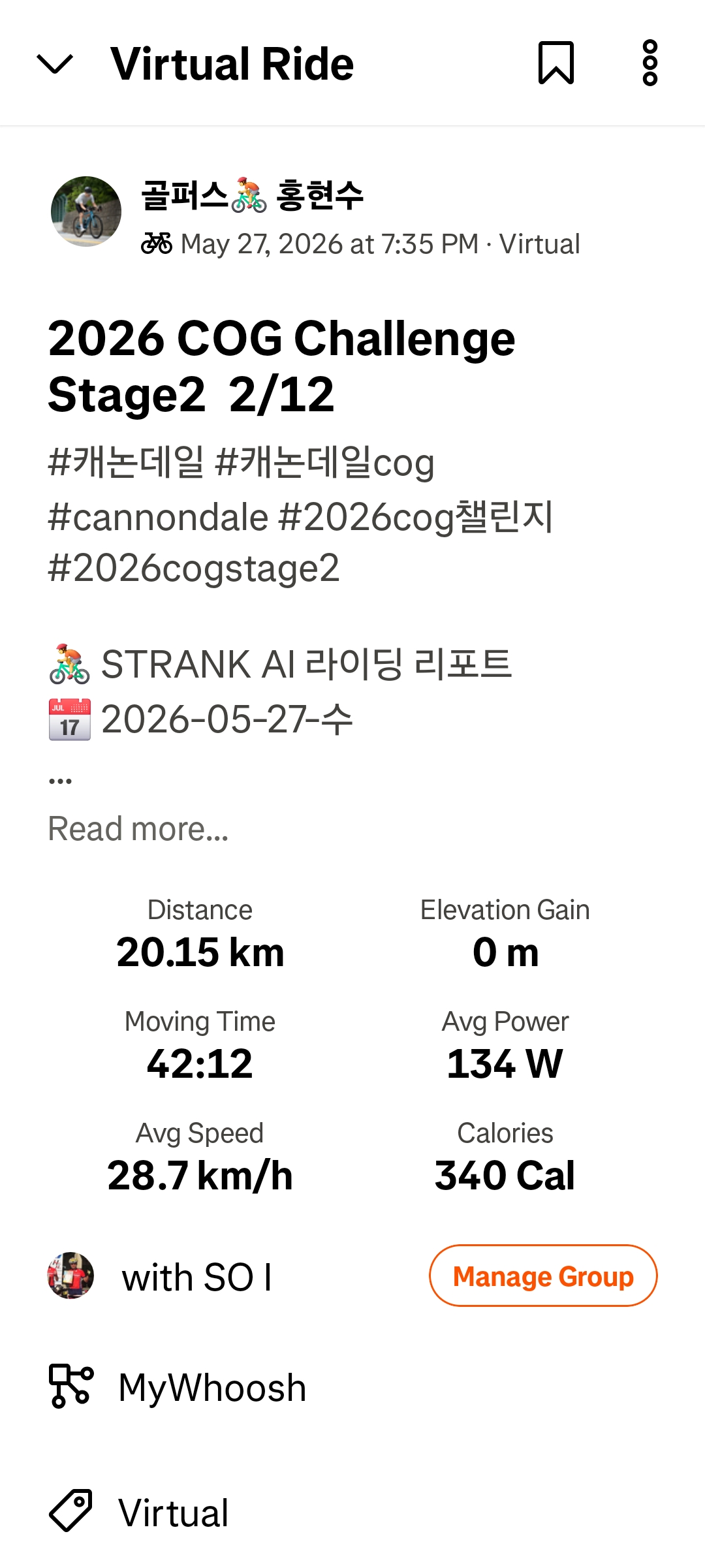Image resolution: width=705 pixels, height=1568 pixels.
Task: Open the Manage Group button
Action: pos(543,1276)
